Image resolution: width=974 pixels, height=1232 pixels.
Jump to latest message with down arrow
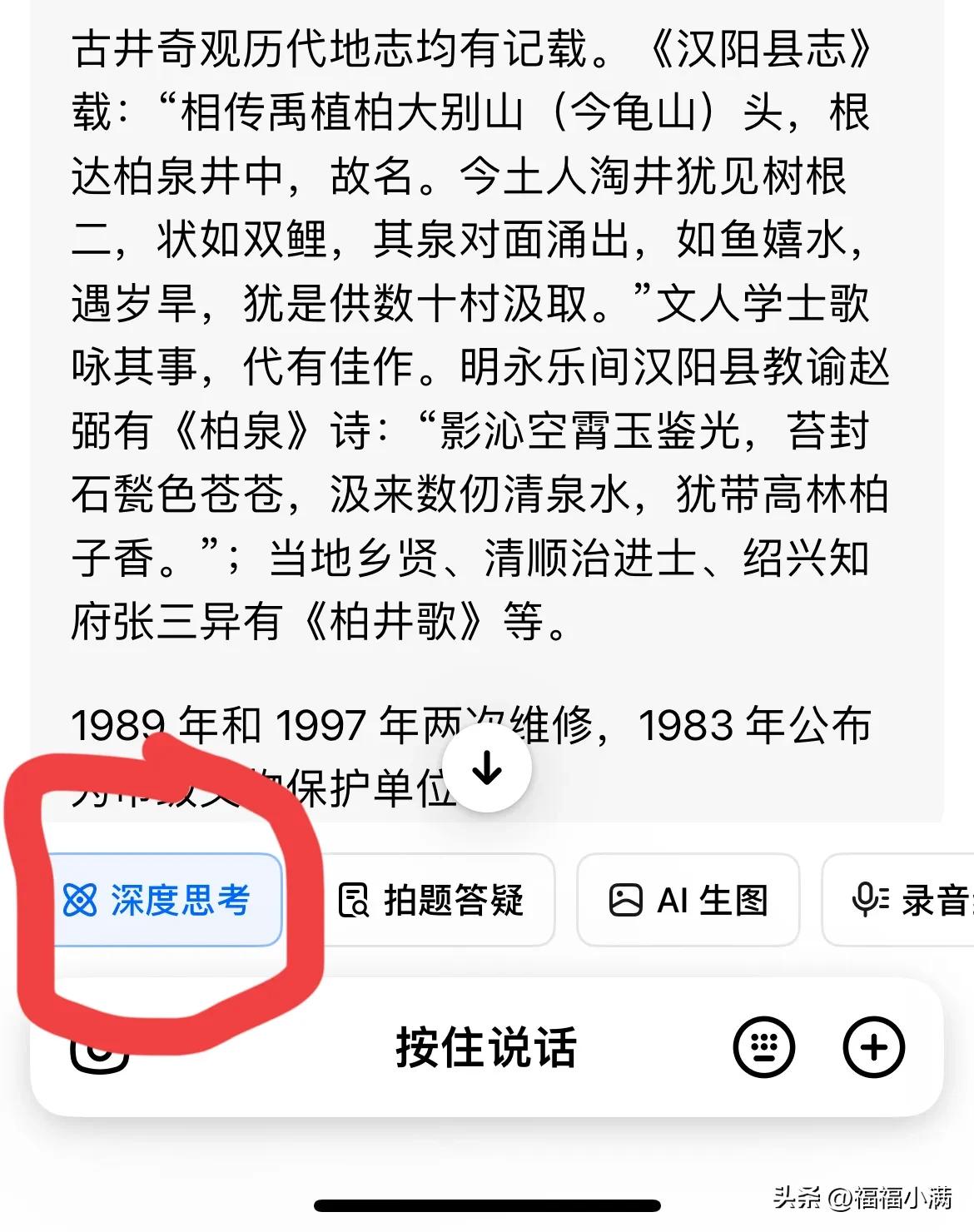pyautogui.click(x=487, y=768)
